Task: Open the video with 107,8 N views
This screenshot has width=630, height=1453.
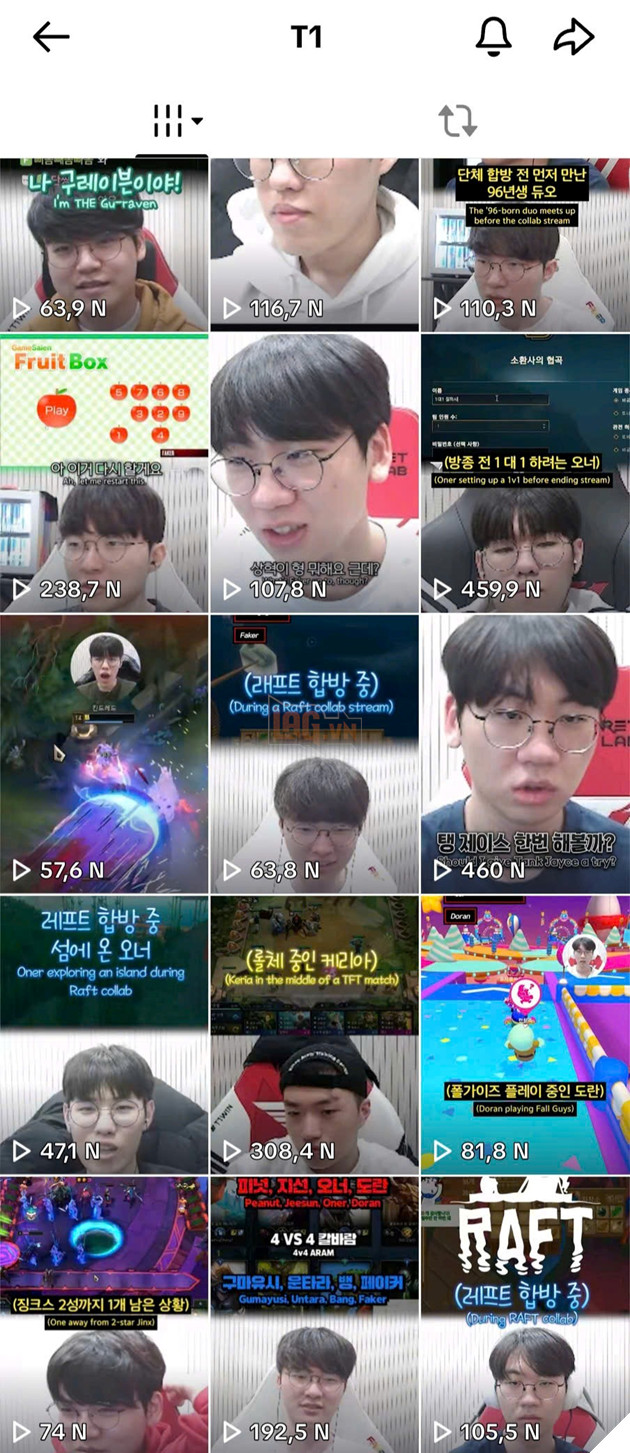Action: coord(314,472)
